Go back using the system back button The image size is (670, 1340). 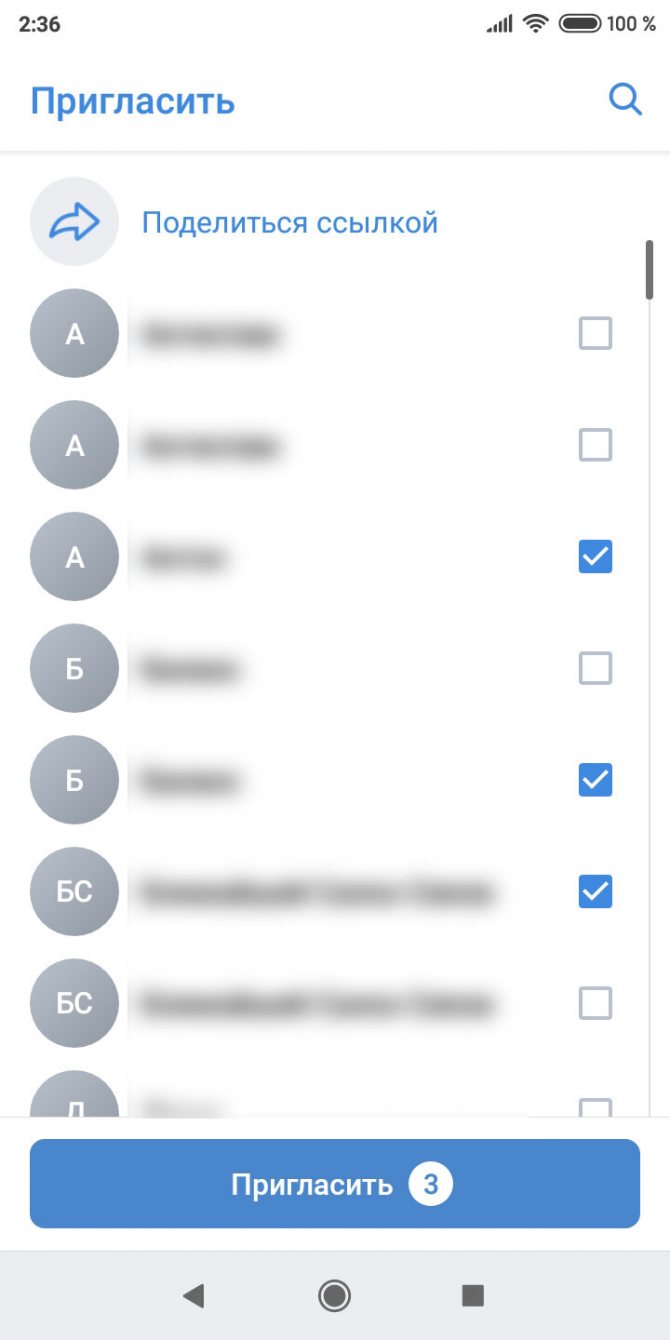pos(194,1296)
